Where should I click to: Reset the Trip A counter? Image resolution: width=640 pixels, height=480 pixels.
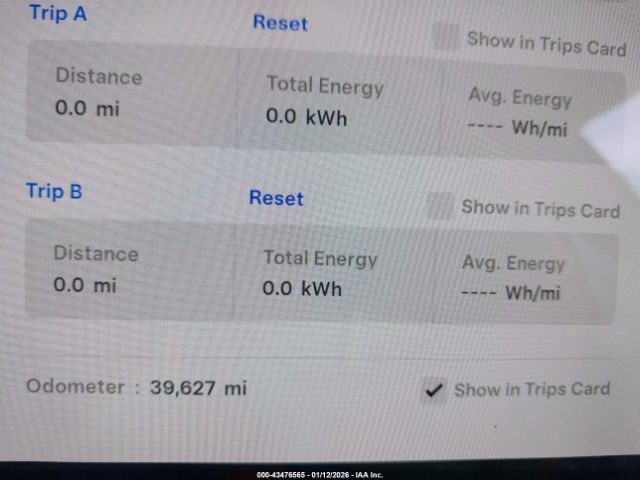pyautogui.click(x=280, y=23)
